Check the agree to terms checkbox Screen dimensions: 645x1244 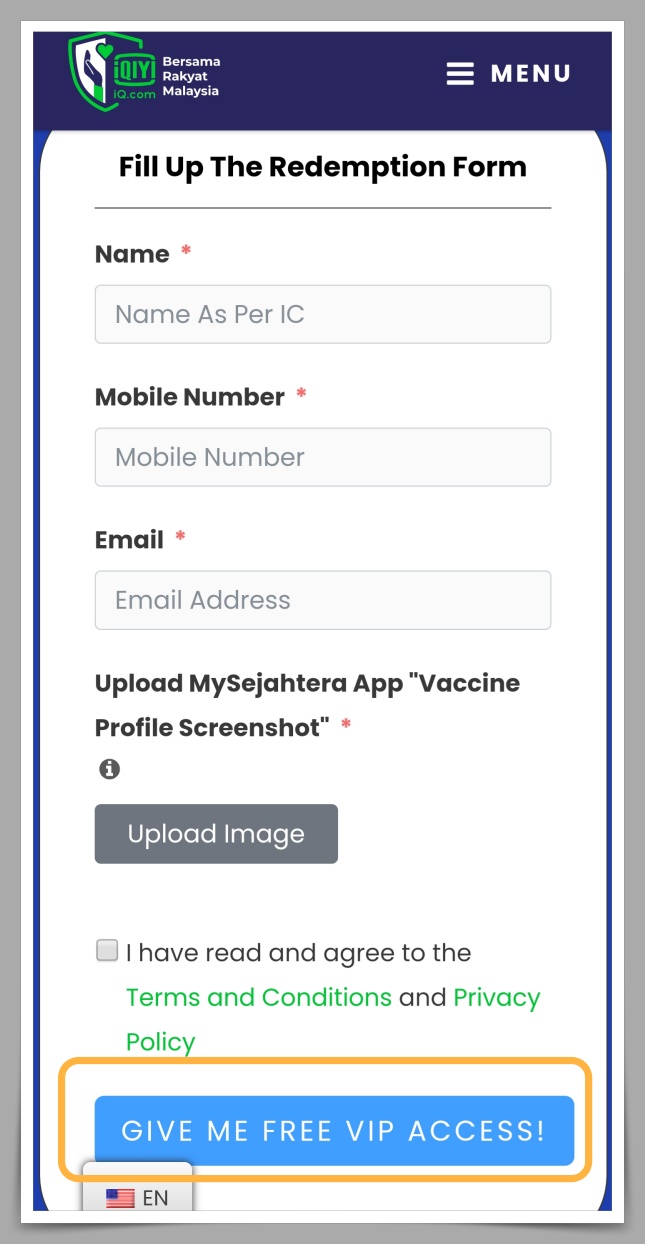pos(107,950)
